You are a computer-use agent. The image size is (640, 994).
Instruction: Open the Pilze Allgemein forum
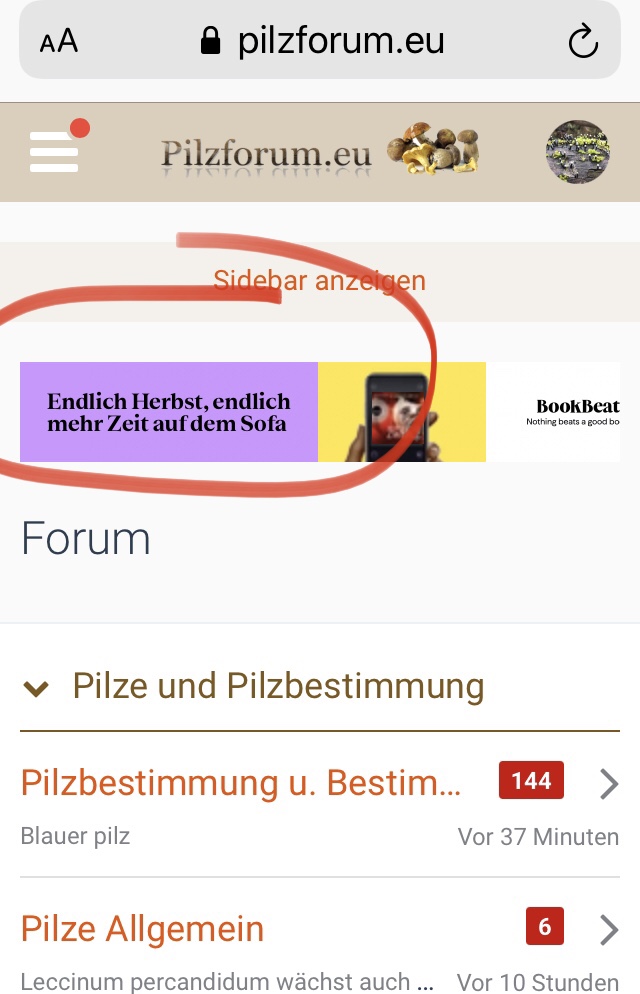142,928
